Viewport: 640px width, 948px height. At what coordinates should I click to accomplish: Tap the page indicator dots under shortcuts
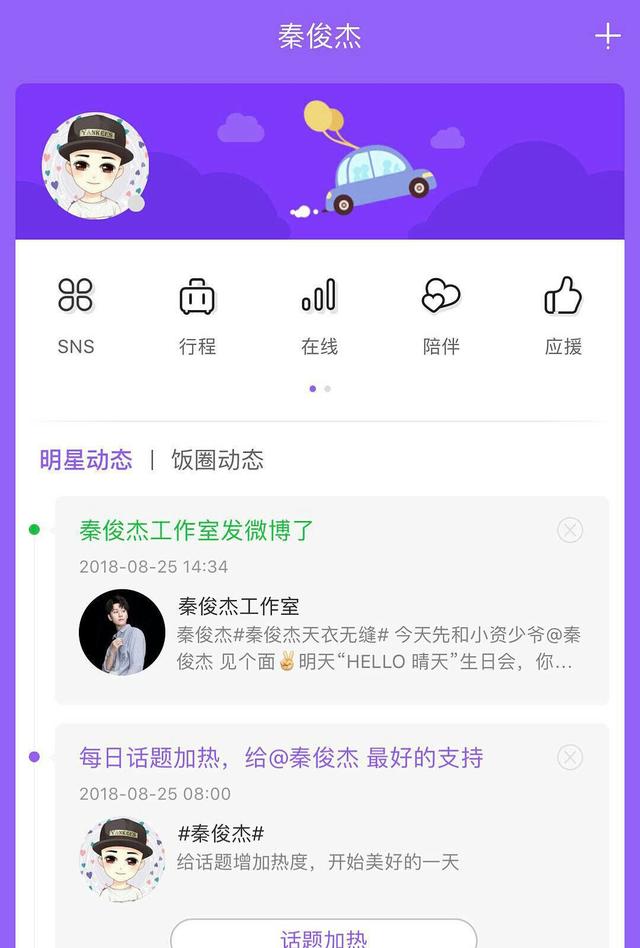(320, 389)
